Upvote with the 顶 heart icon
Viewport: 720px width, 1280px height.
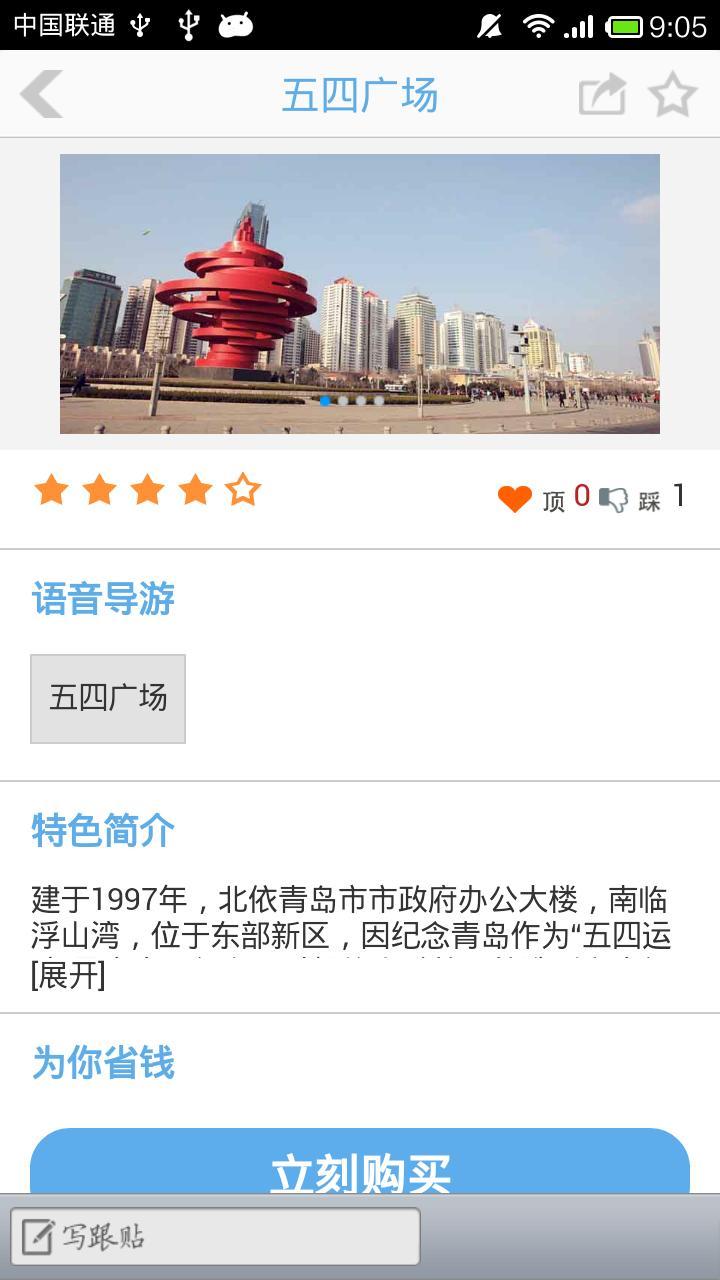[x=515, y=498]
